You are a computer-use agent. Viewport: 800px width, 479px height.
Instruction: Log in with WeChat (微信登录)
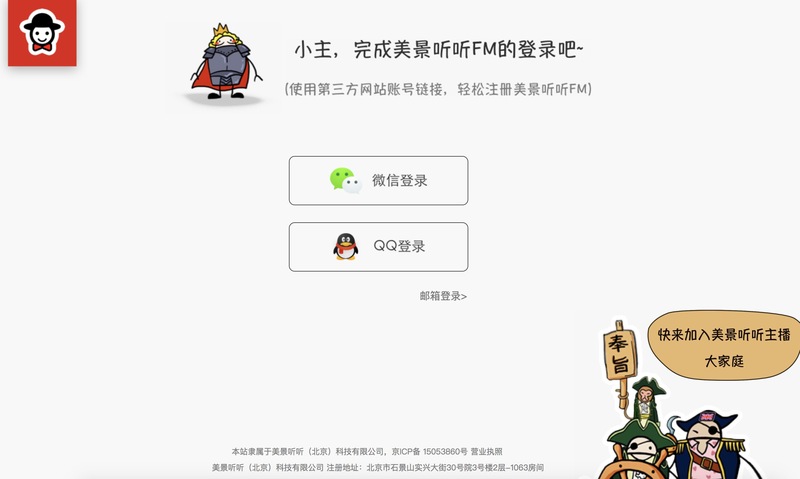[x=378, y=181]
